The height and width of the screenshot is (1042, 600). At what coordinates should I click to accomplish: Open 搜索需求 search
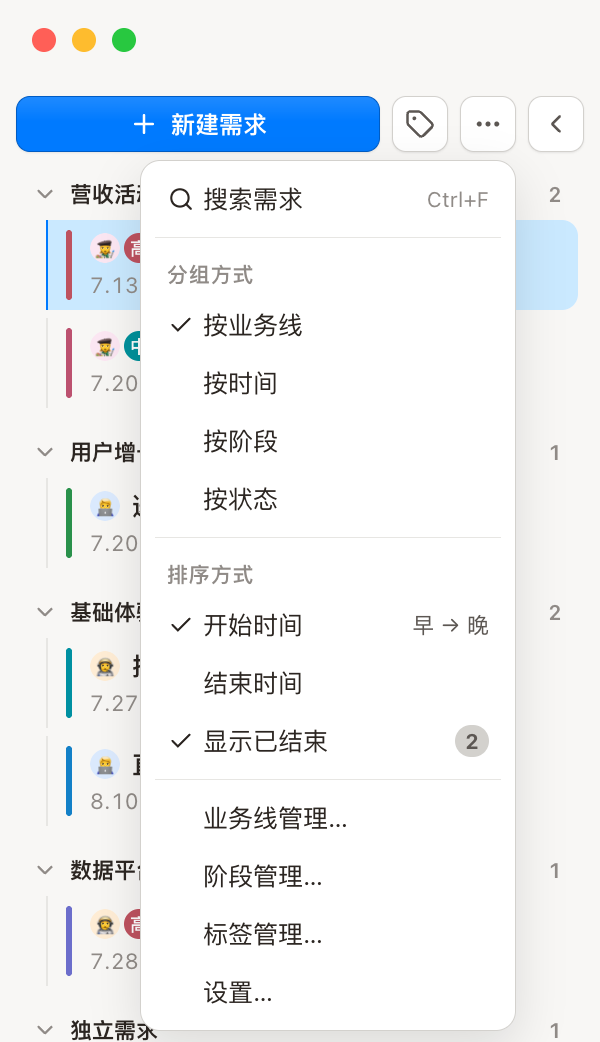(328, 199)
